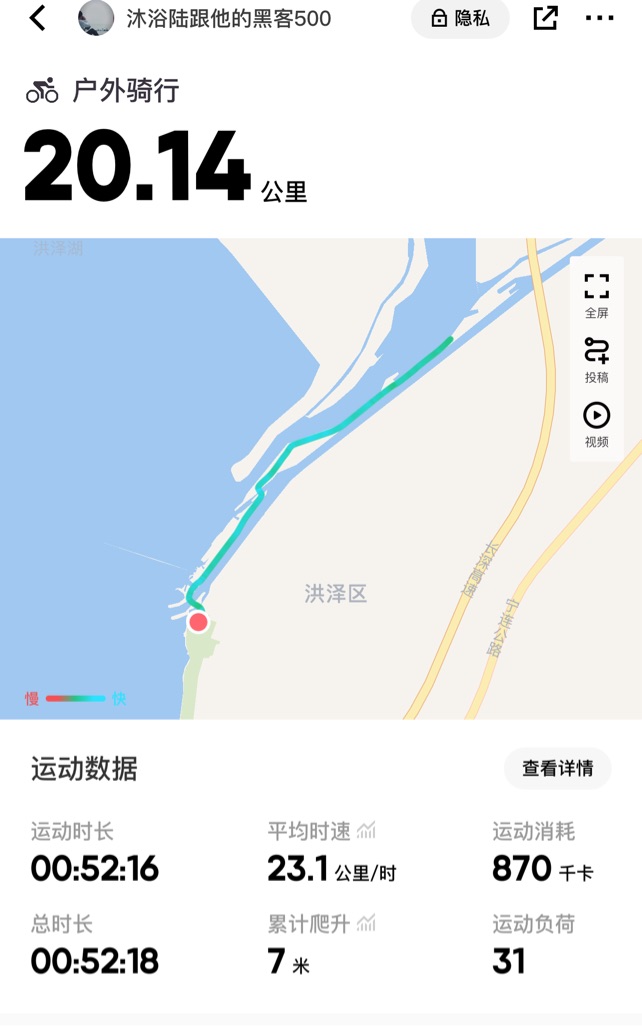Open the 隐私 privacy setting button
Image resolution: width=642 pixels, height=1031 pixels.
(460, 18)
